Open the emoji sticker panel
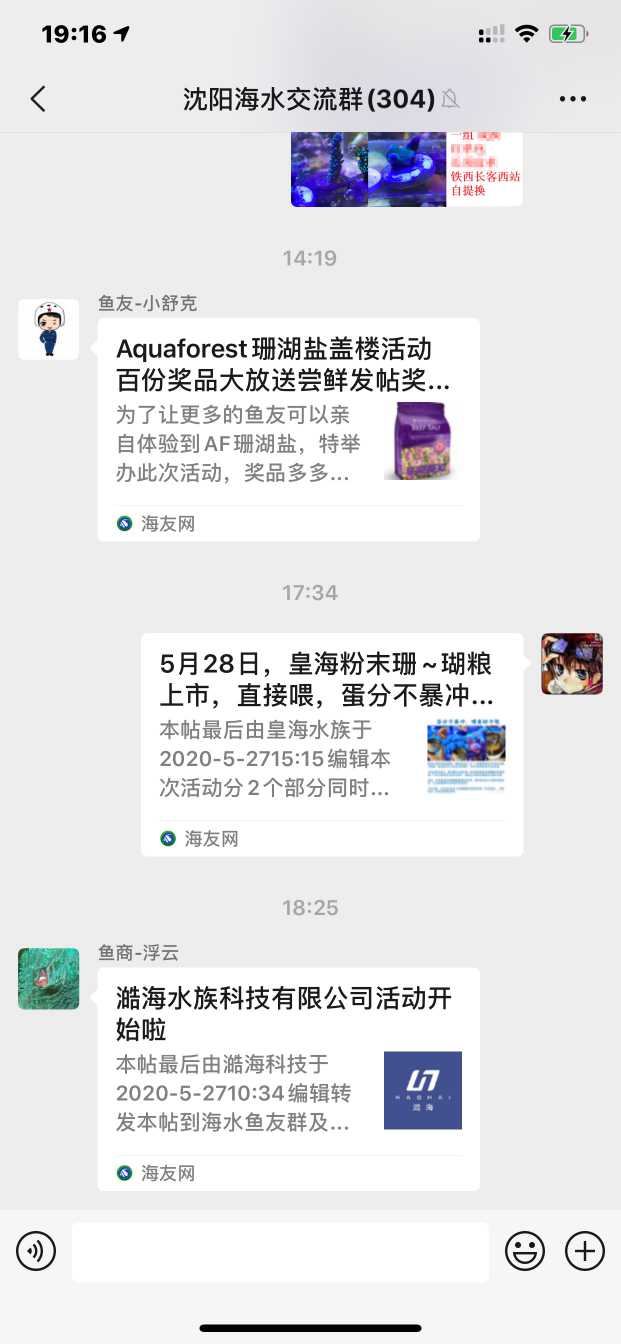Image resolution: width=621 pixels, height=1344 pixels. tap(525, 1251)
